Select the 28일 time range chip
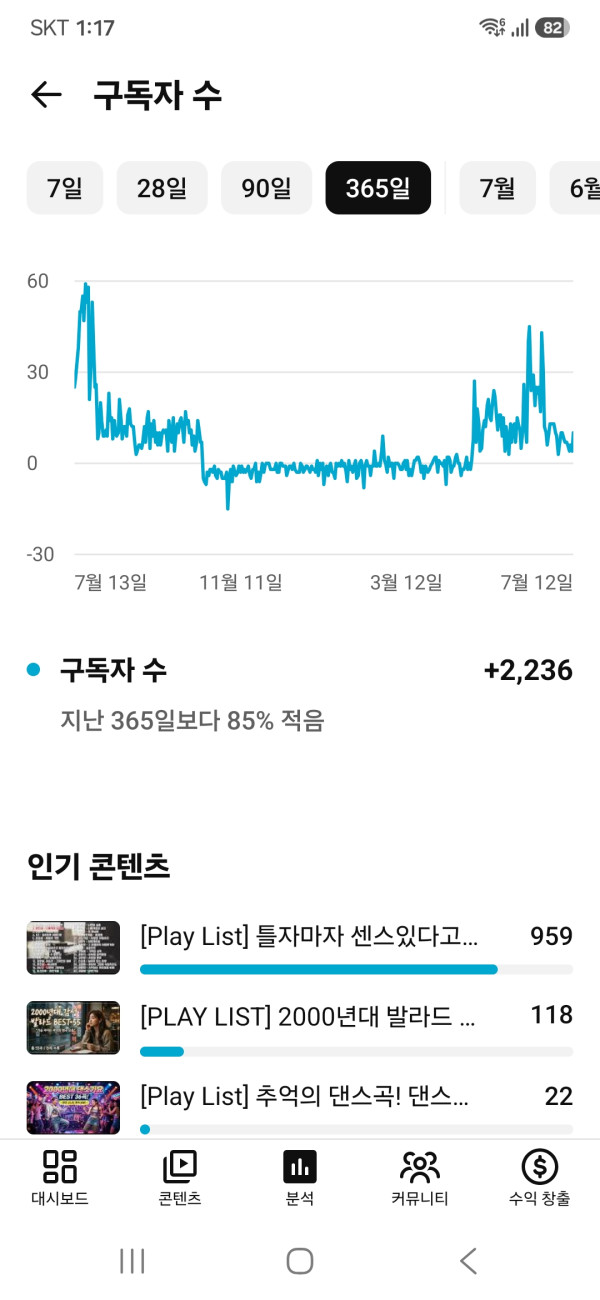This screenshot has width=600, height=1300. point(162,188)
